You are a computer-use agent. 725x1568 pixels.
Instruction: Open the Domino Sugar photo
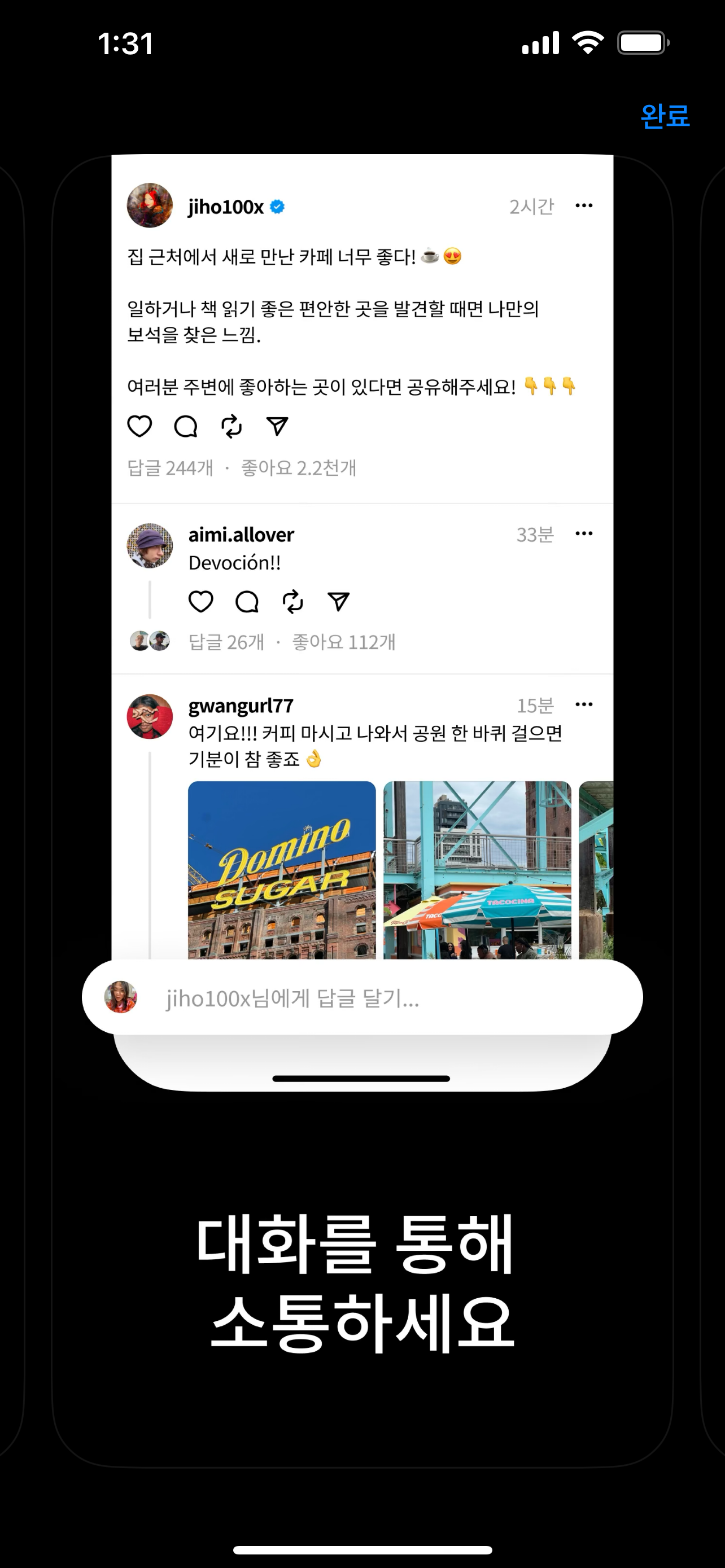(281, 870)
